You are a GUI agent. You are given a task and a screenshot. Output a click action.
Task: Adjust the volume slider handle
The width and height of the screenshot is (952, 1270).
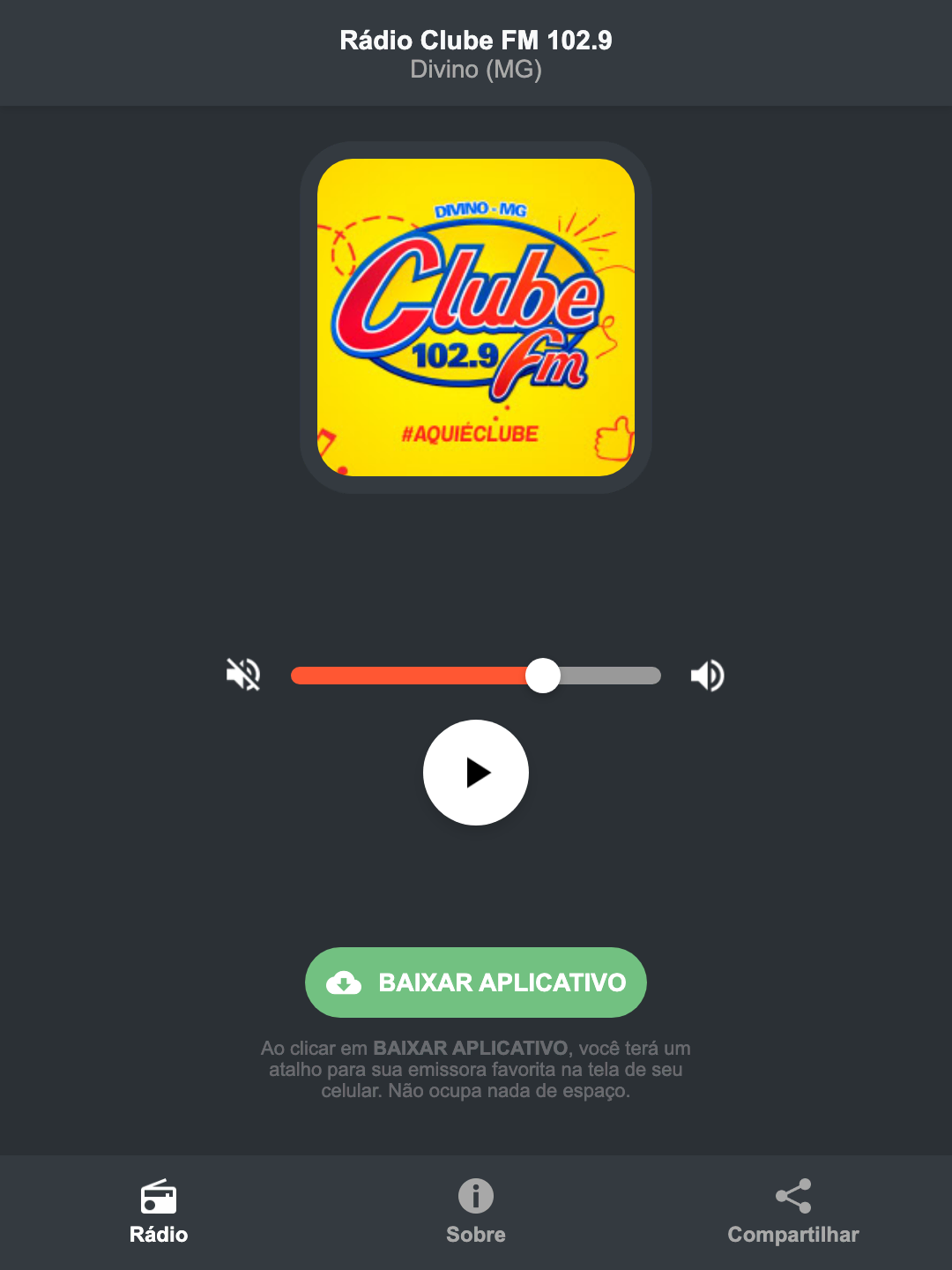click(543, 675)
